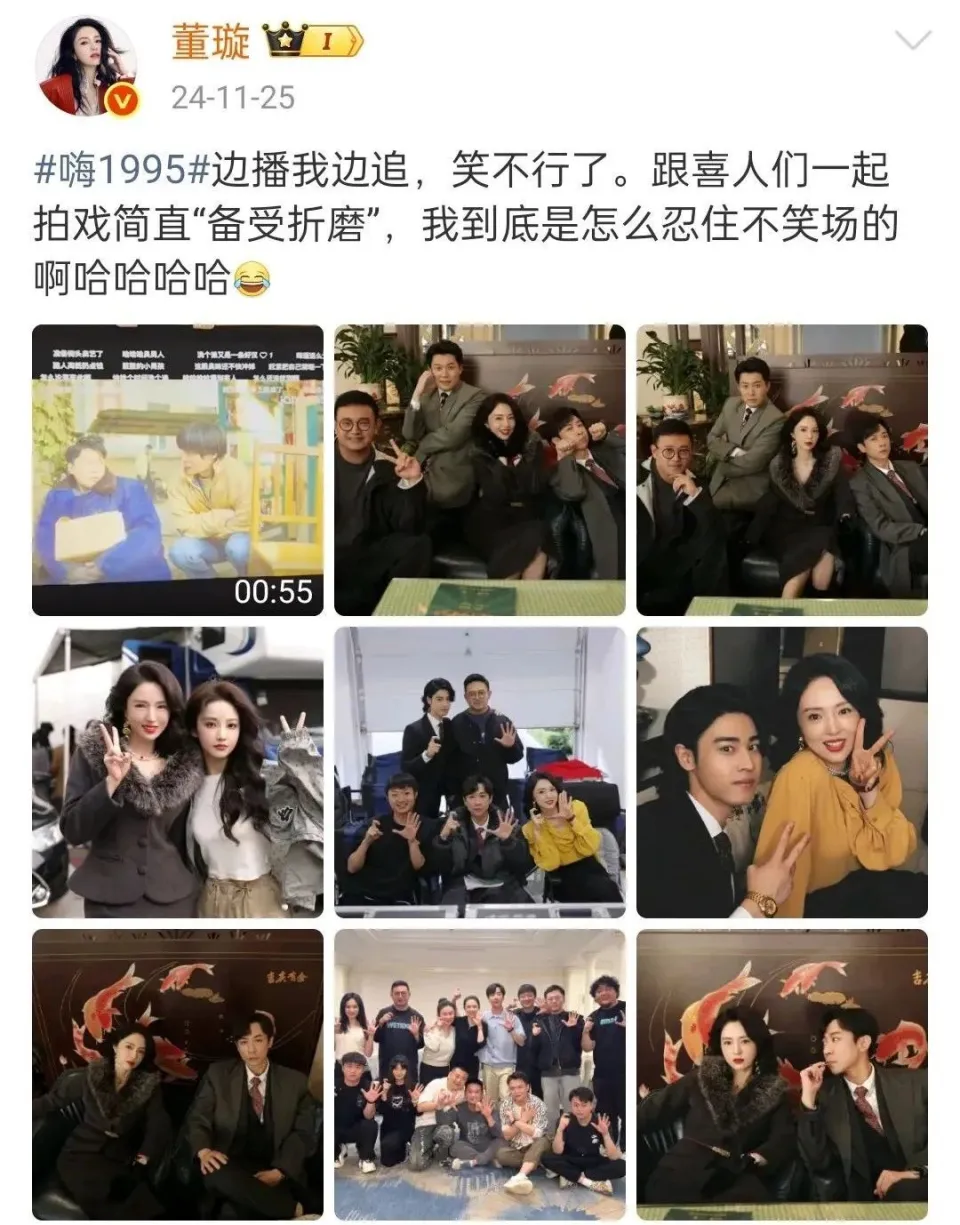Viewport: 960px width, 1225px height.
Task: Open the photo of two women outdoors
Action: pos(177,772)
